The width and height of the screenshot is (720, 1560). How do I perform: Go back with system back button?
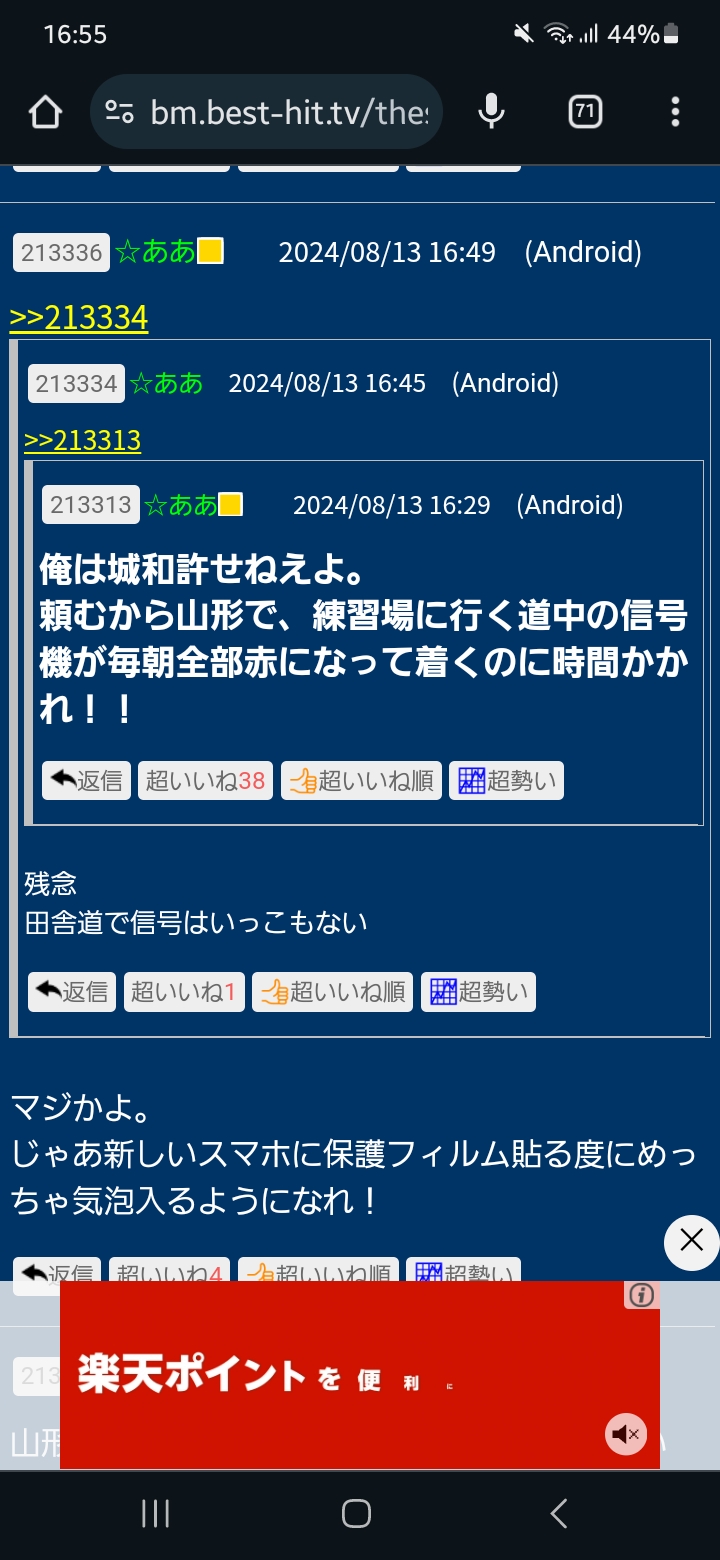(559, 1513)
